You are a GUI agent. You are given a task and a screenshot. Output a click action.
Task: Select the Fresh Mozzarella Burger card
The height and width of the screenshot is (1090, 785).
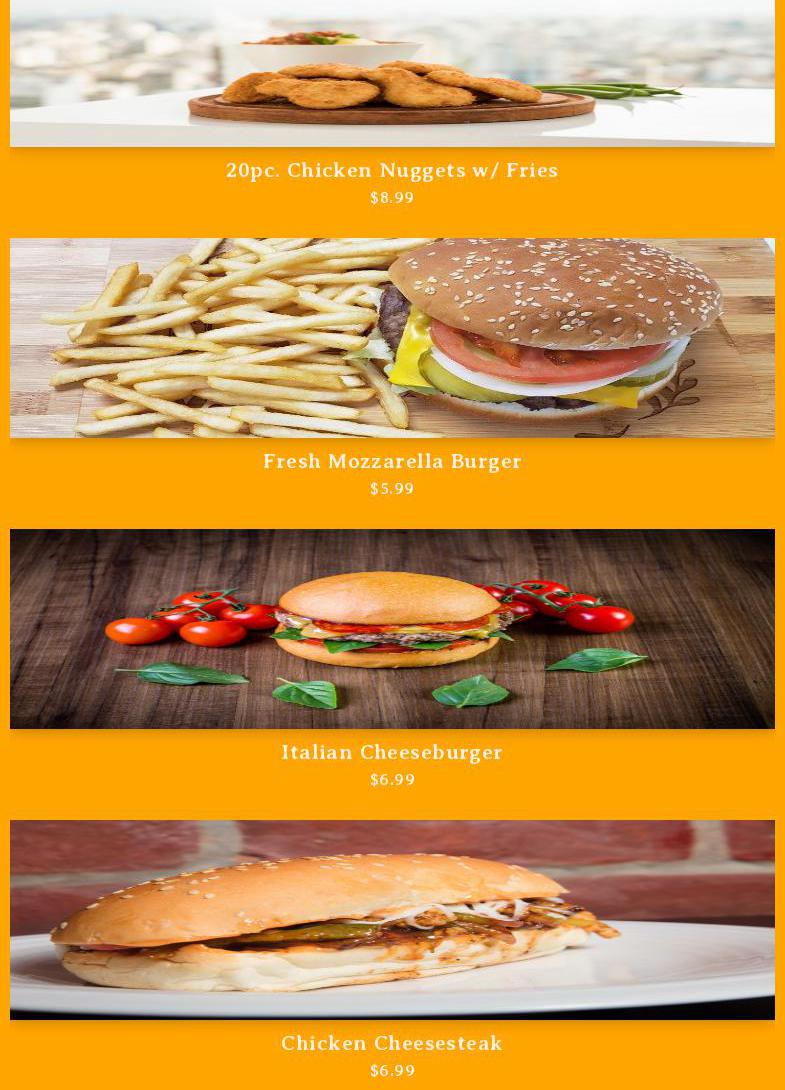pos(392,461)
